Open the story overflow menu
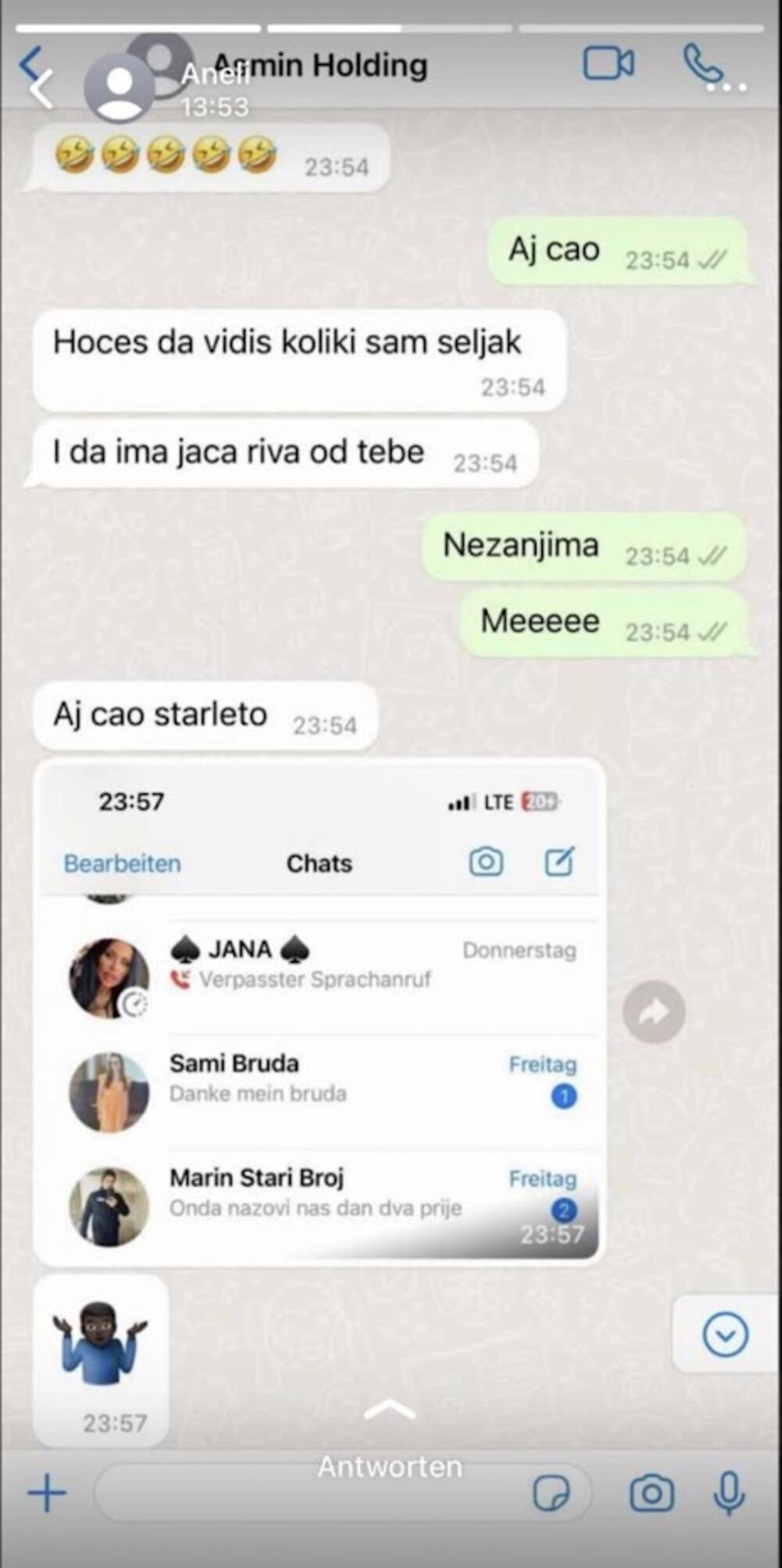The image size is (782, 1568). 726,88
